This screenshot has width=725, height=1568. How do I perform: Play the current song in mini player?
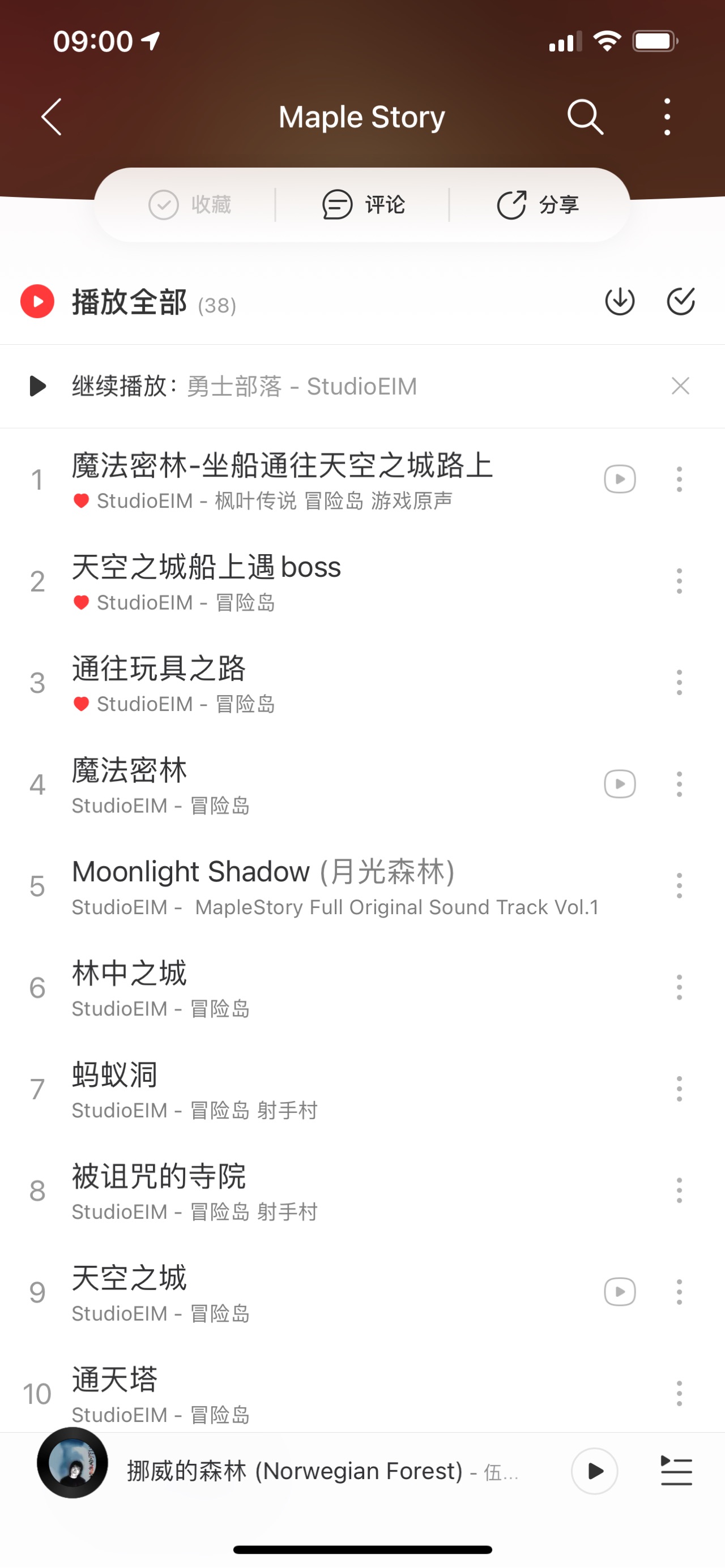click(x=595, y=1471)
